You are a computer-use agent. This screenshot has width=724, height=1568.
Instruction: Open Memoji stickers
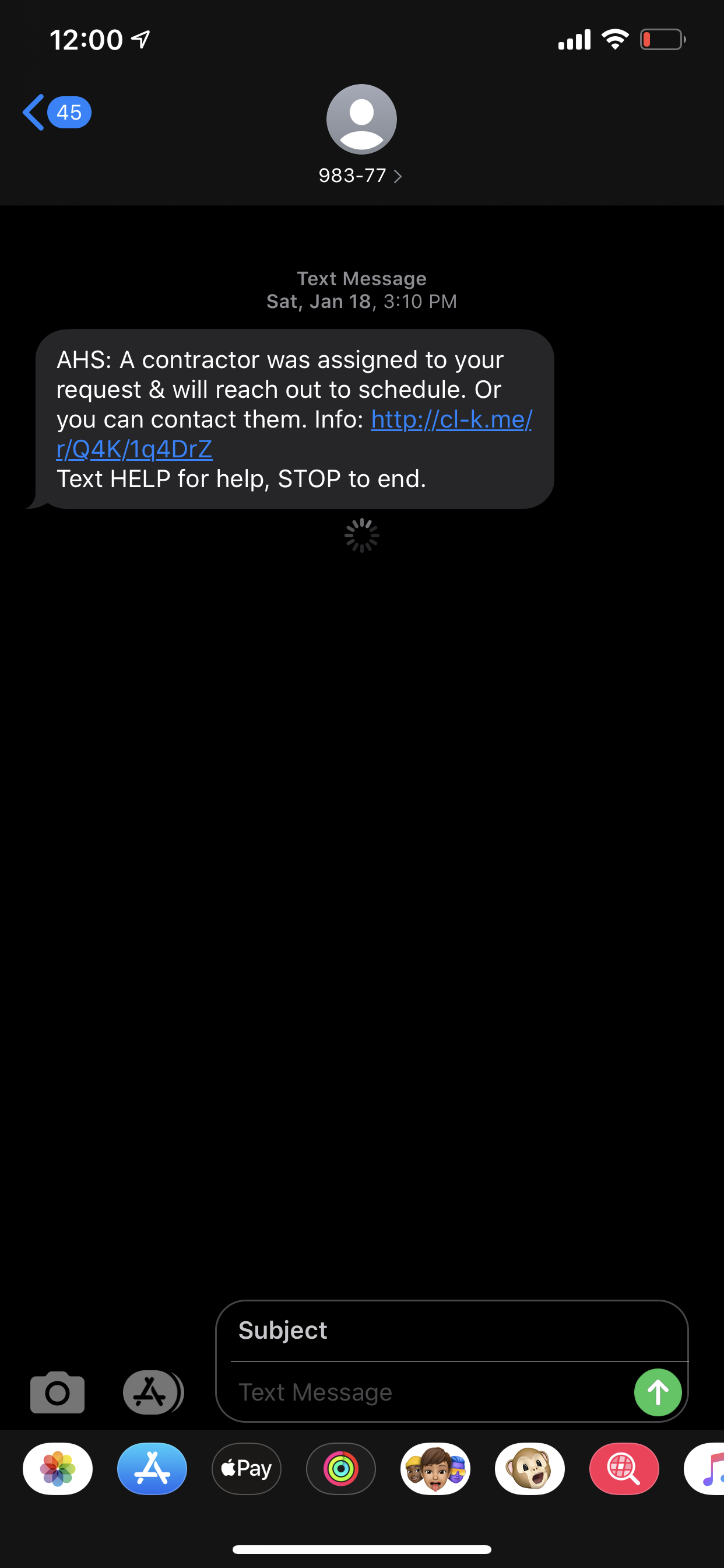point(435,1468)
